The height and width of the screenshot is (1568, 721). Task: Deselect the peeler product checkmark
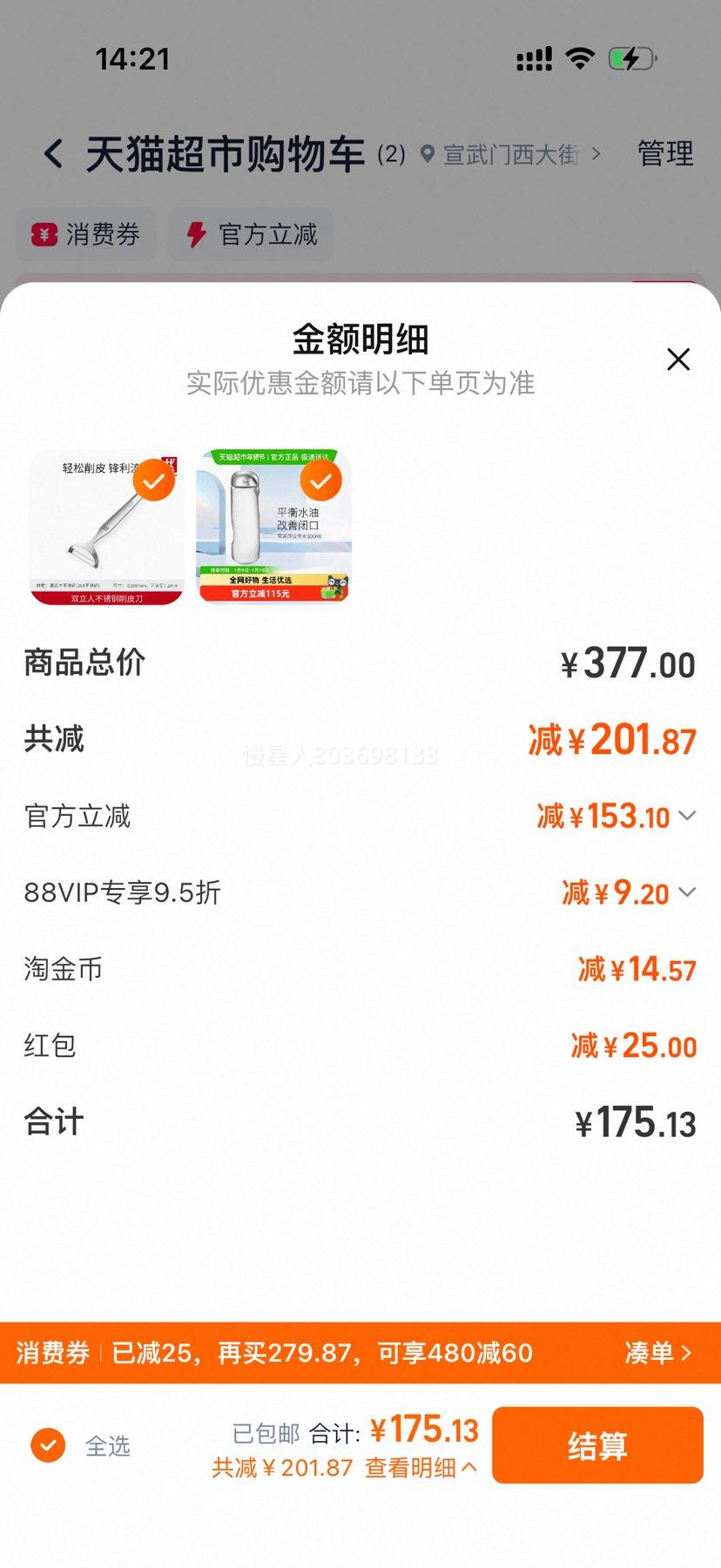tap(153, 481)
